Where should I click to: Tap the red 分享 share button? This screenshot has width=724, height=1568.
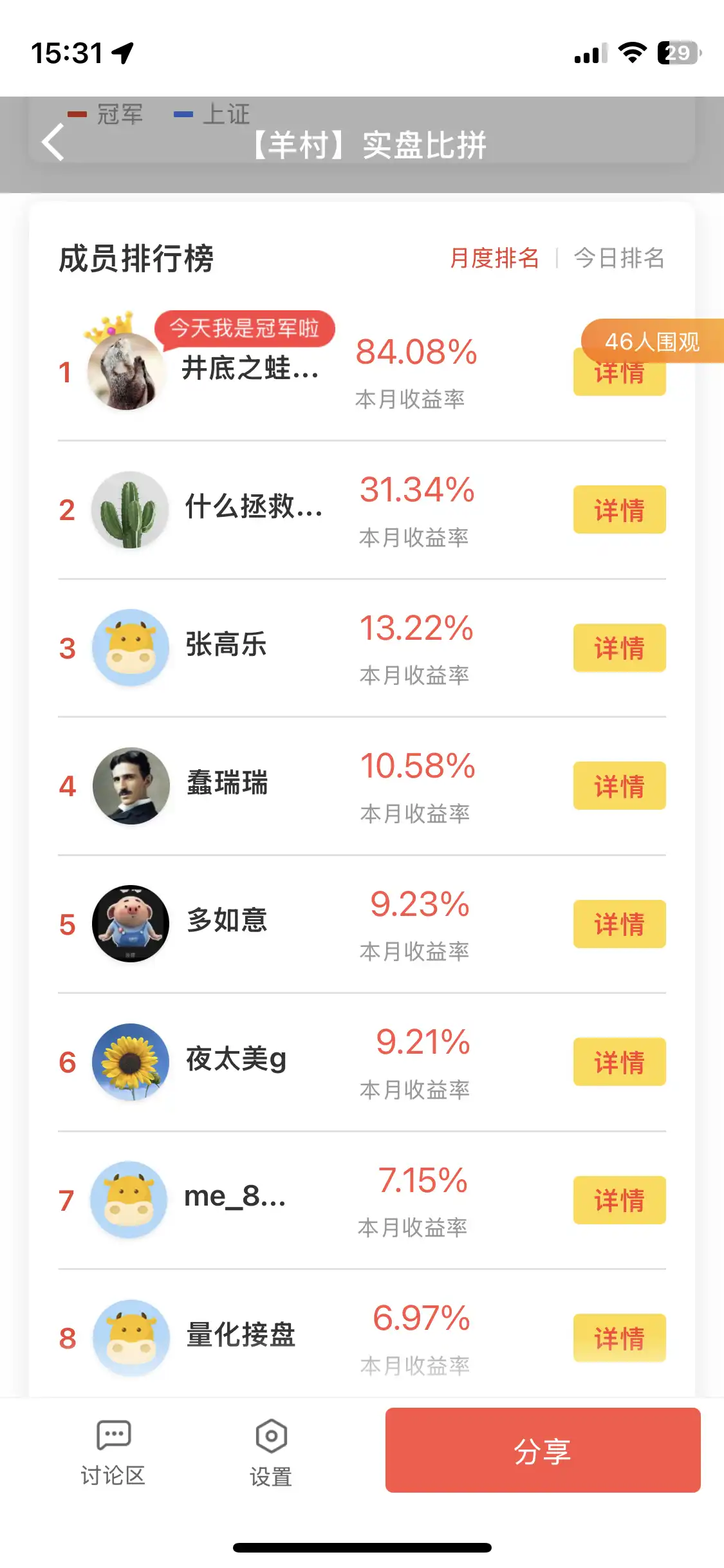543,1450
